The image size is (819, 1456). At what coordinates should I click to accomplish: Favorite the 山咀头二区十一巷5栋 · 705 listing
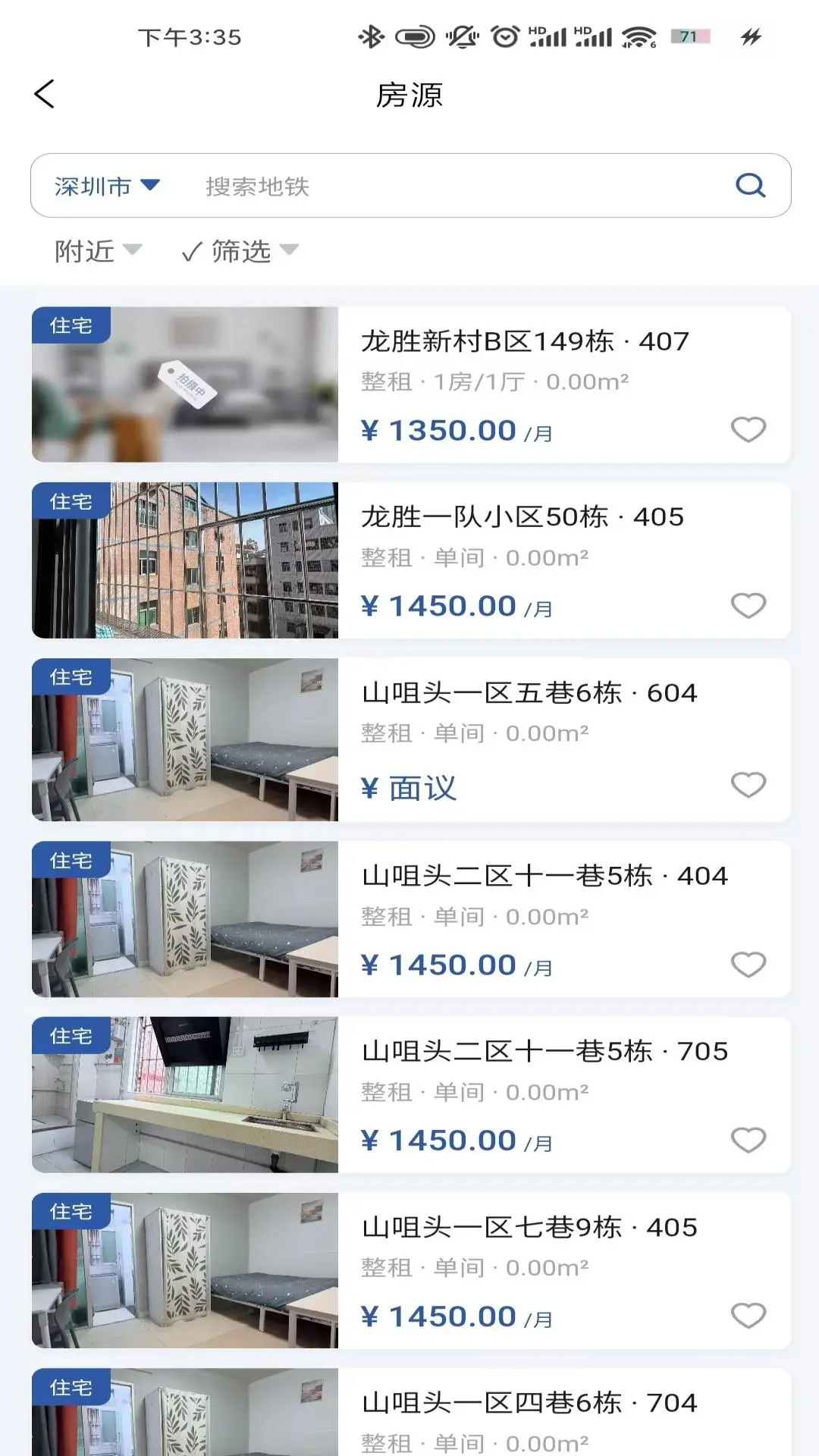pyautogui.click(x=748, y=1140)
